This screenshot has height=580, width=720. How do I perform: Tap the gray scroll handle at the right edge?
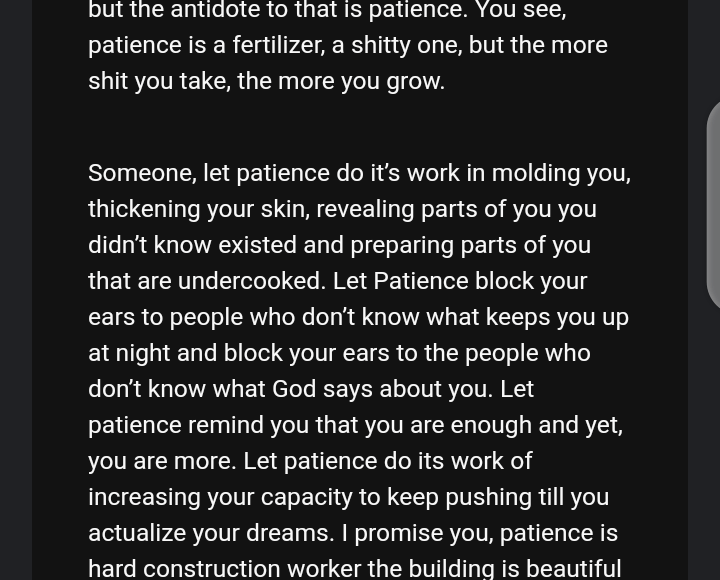713,205
